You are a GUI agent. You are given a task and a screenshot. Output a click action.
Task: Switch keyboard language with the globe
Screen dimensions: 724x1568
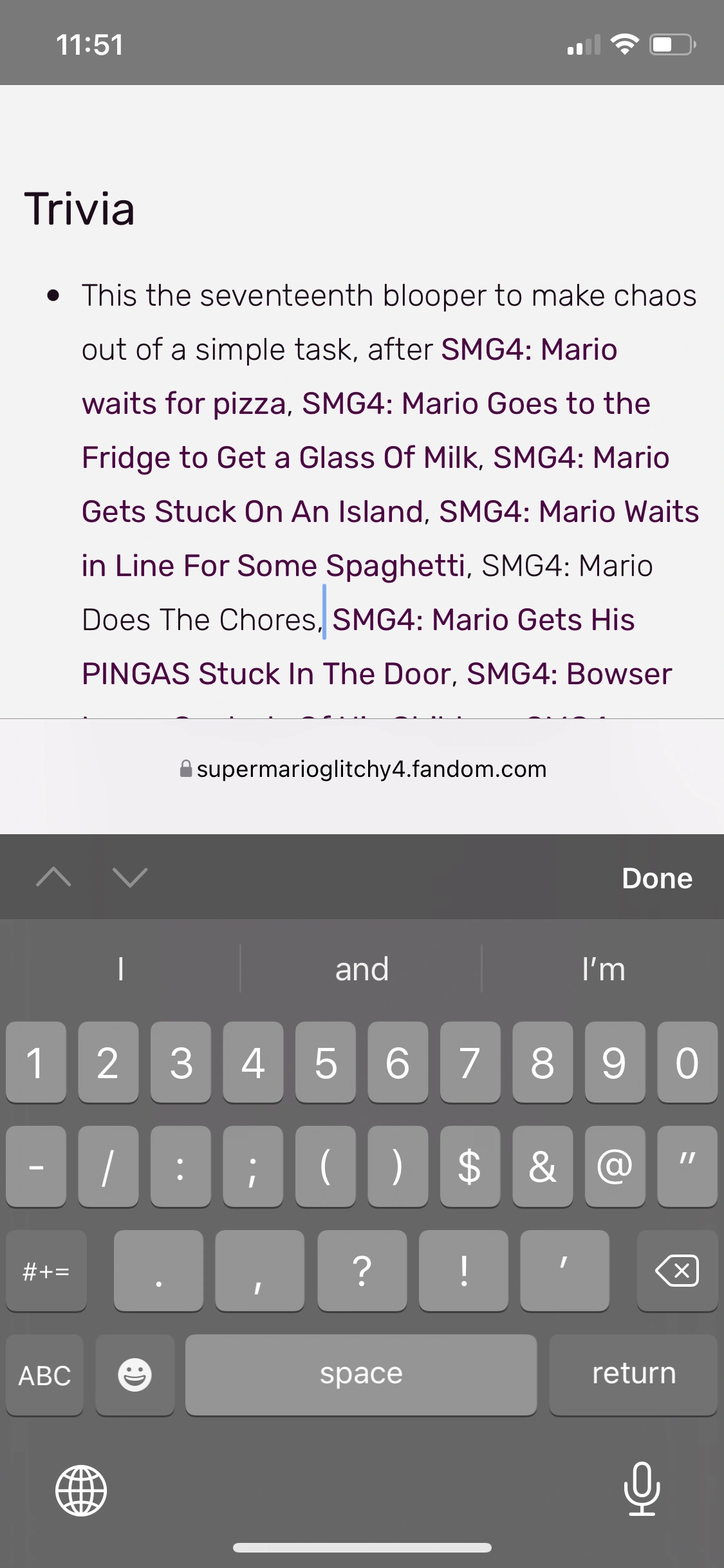click(x=81, y=1490)
